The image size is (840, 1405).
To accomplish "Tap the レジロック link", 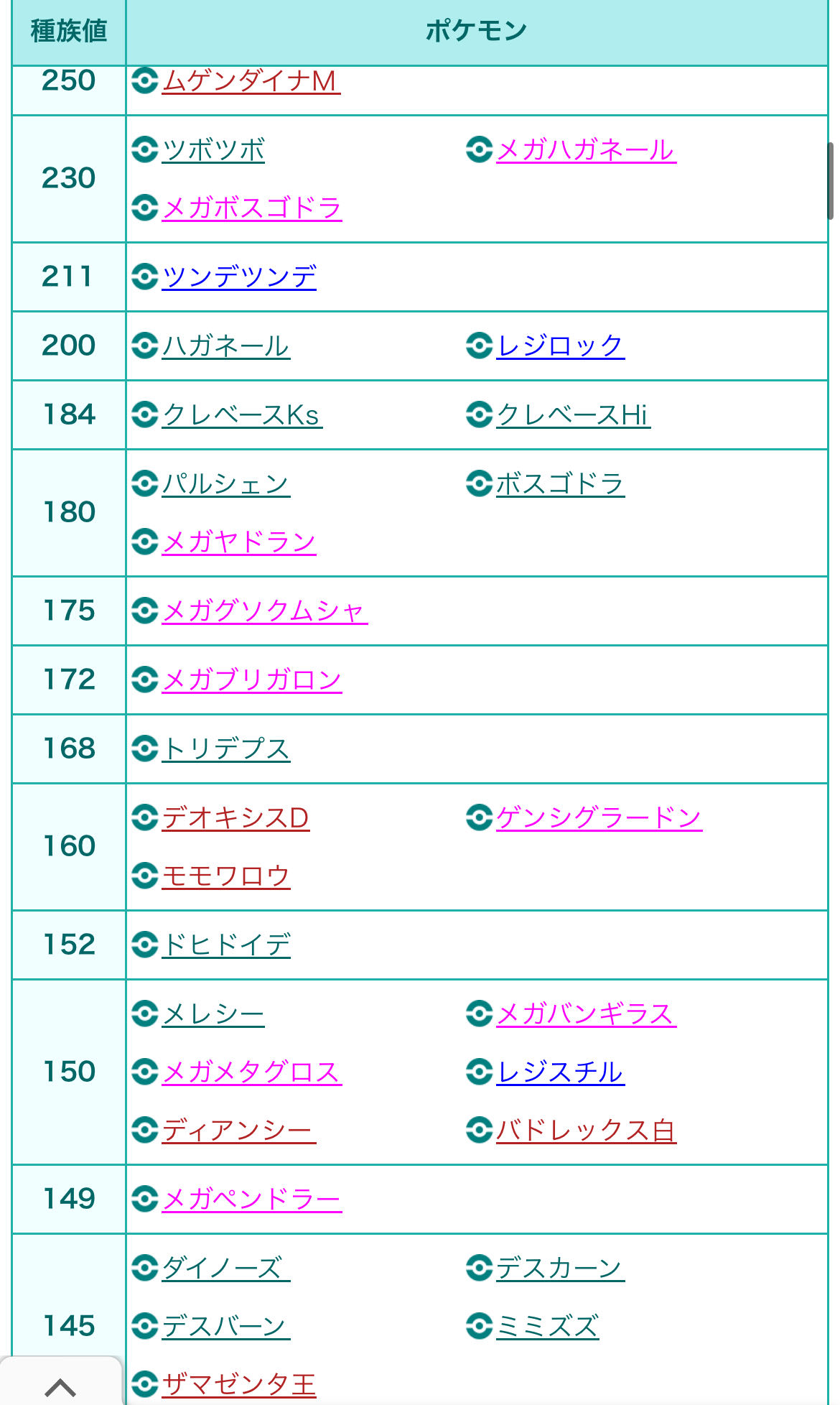I will [560, 346].
